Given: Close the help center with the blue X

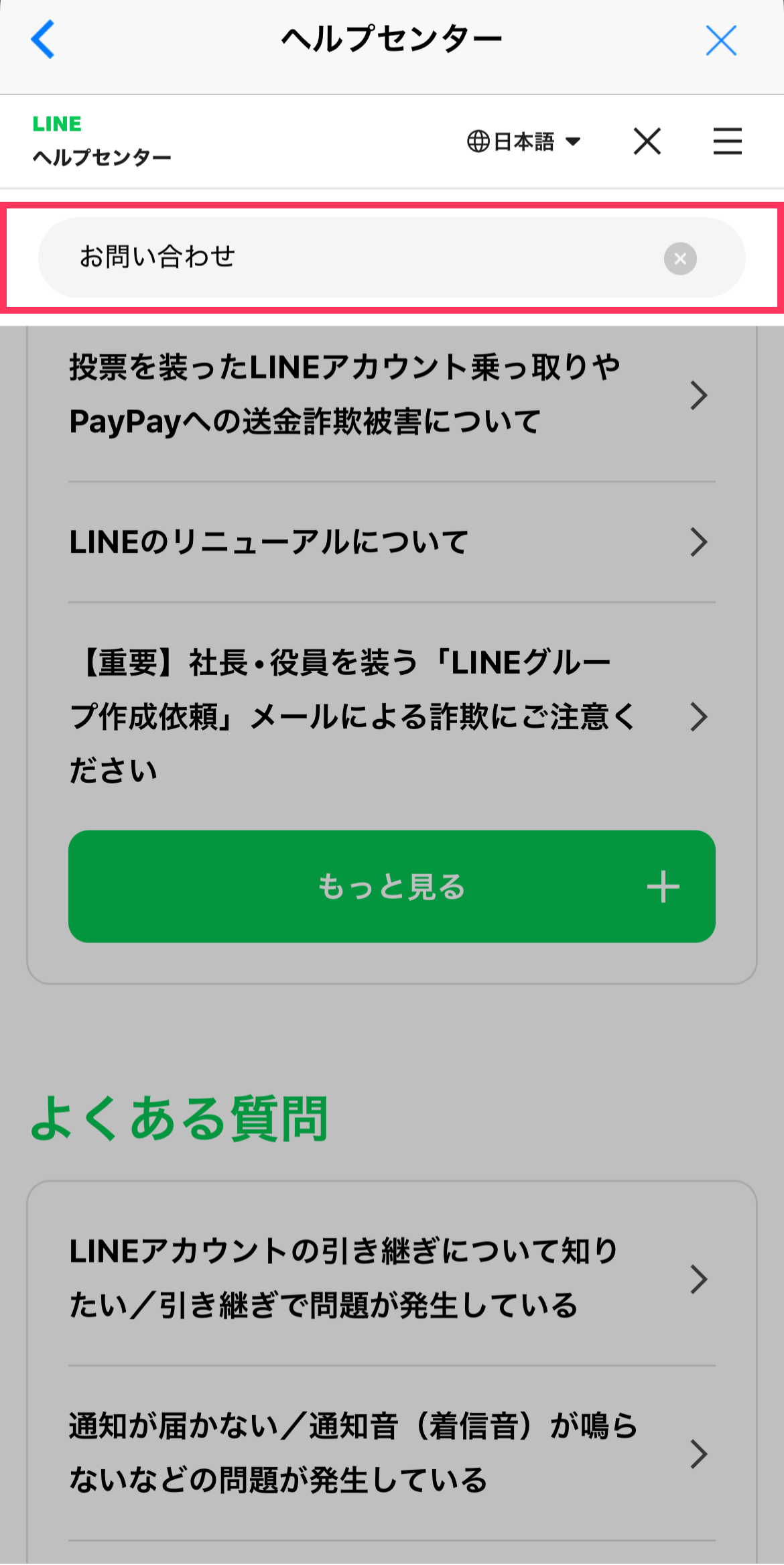Looking at the screenshot, I should tap(721, 40).
